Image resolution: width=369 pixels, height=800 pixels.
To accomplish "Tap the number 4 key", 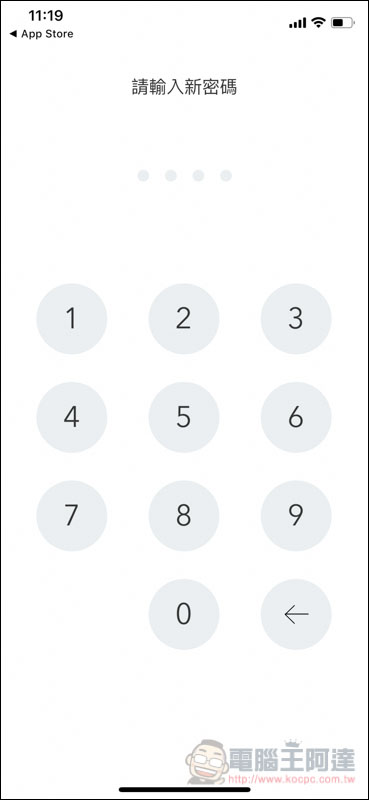I will click(x=71, y=417).
